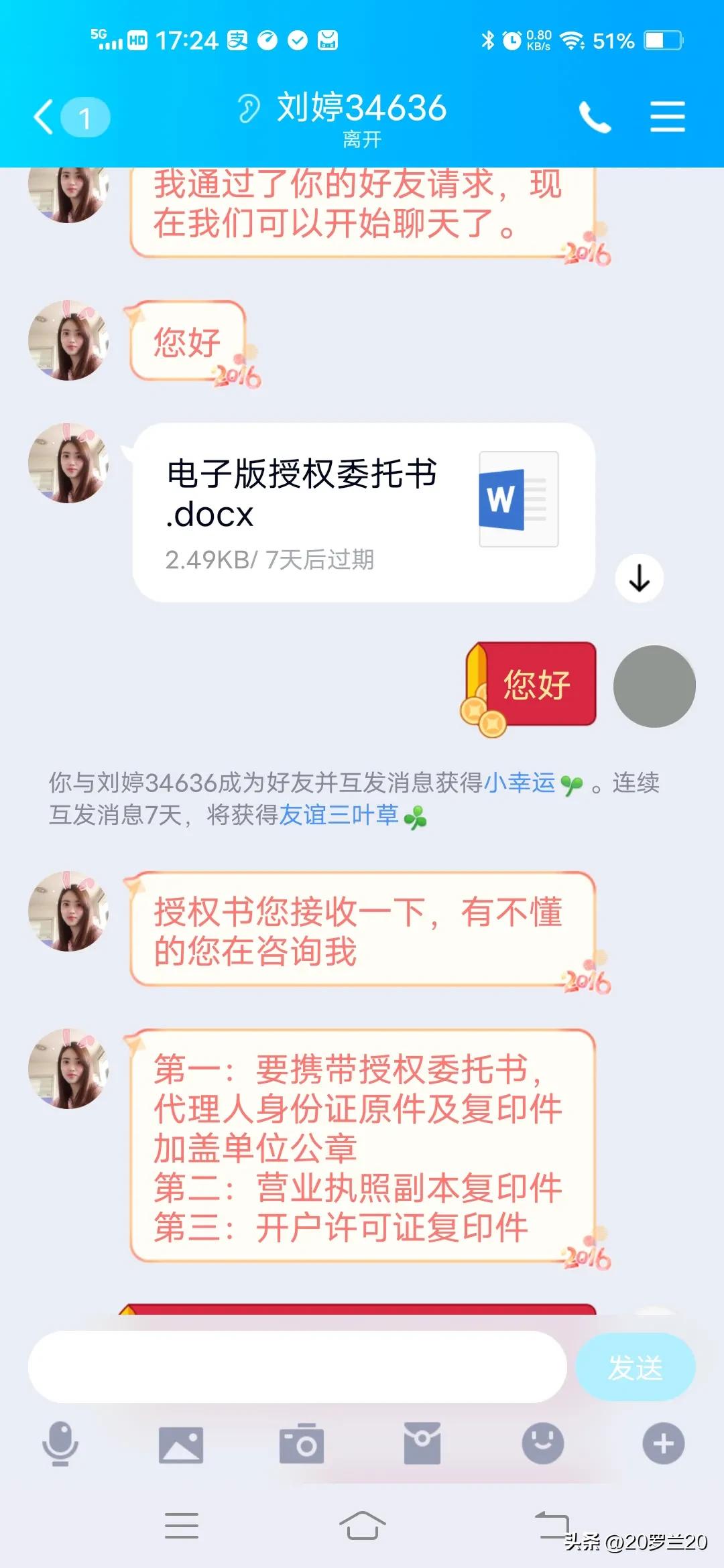Tap the earphone icon beside chat title

249,109
